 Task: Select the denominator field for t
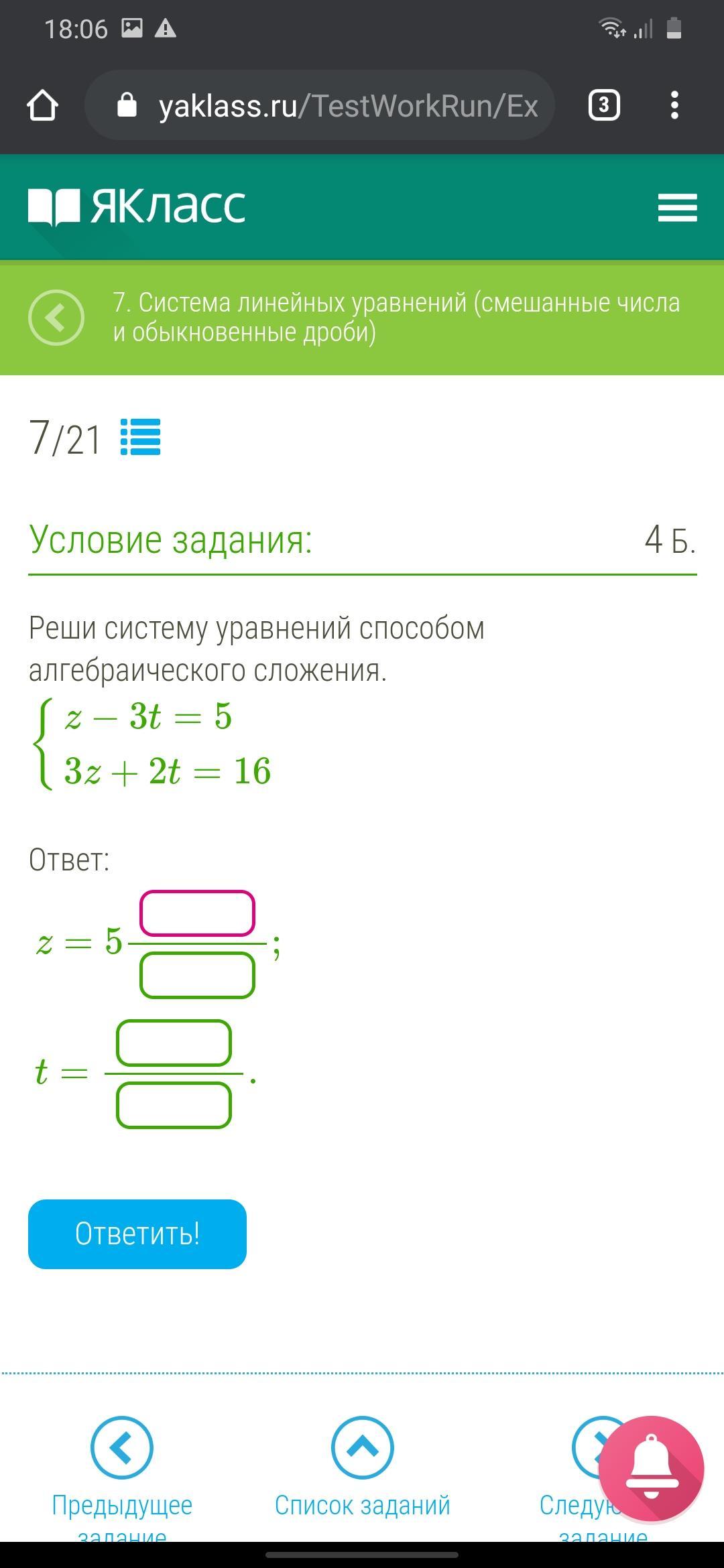coord(174,1106)
